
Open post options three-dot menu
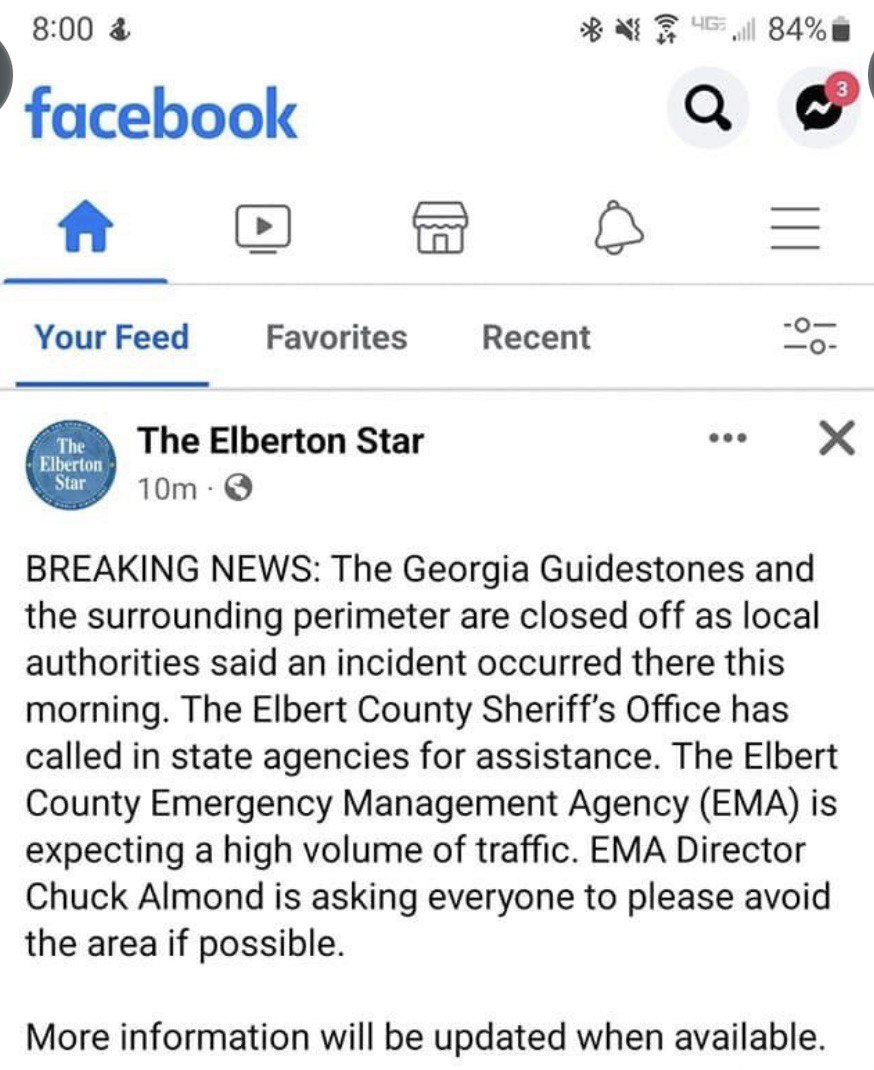[727, 439]
